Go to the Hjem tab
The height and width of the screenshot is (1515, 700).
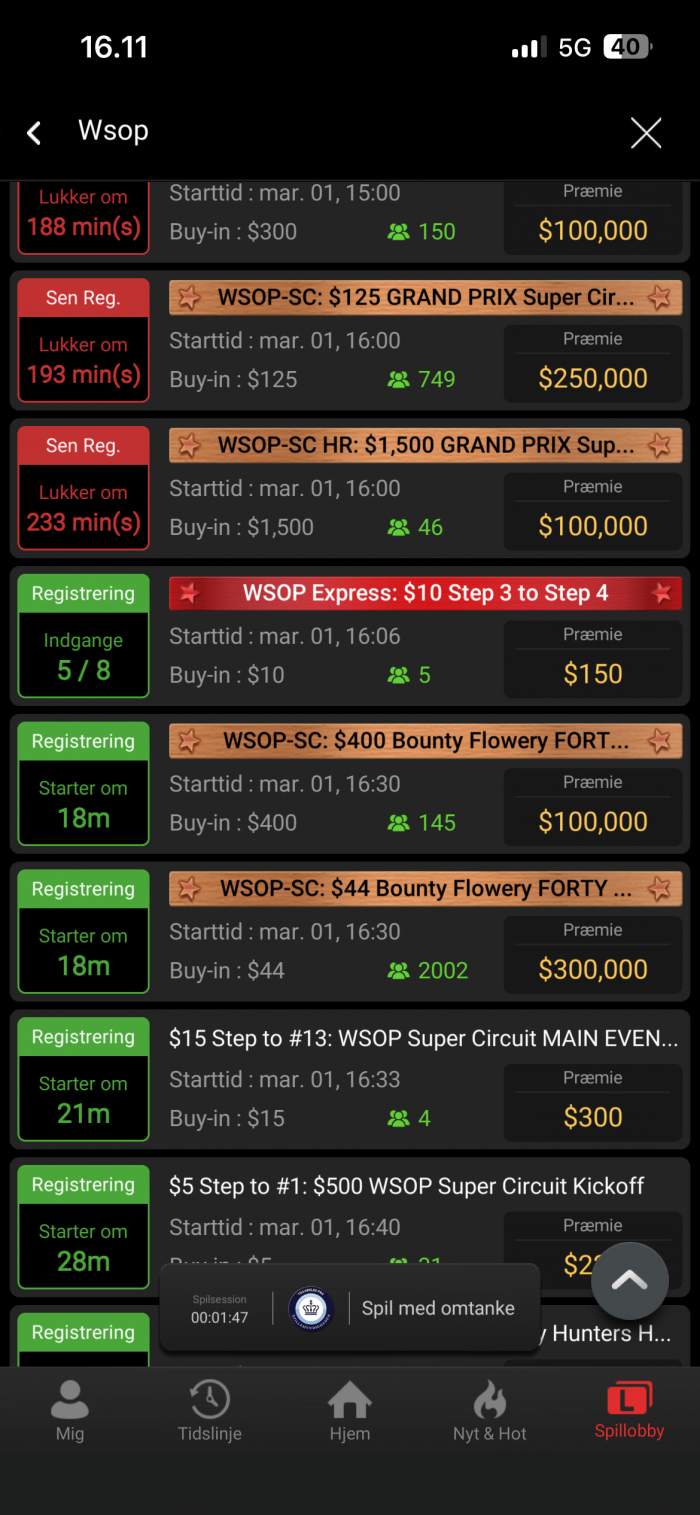coord(350,1411)
